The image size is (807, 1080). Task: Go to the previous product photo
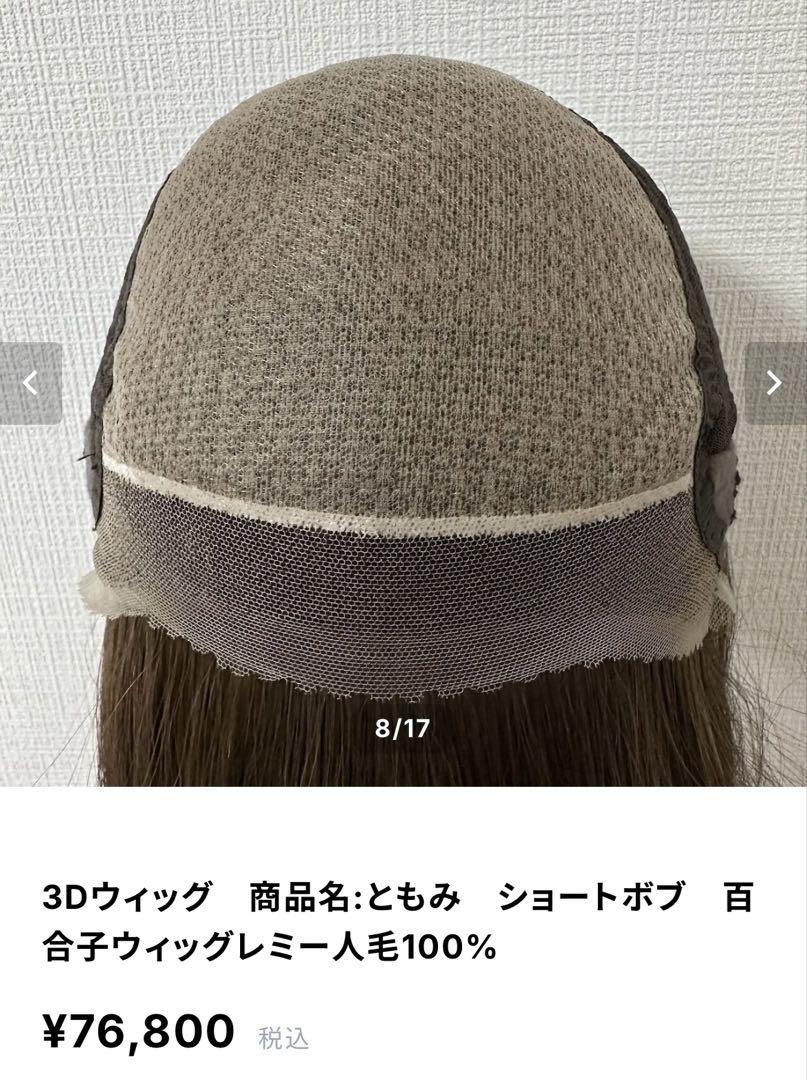click(x=30, y=384)
